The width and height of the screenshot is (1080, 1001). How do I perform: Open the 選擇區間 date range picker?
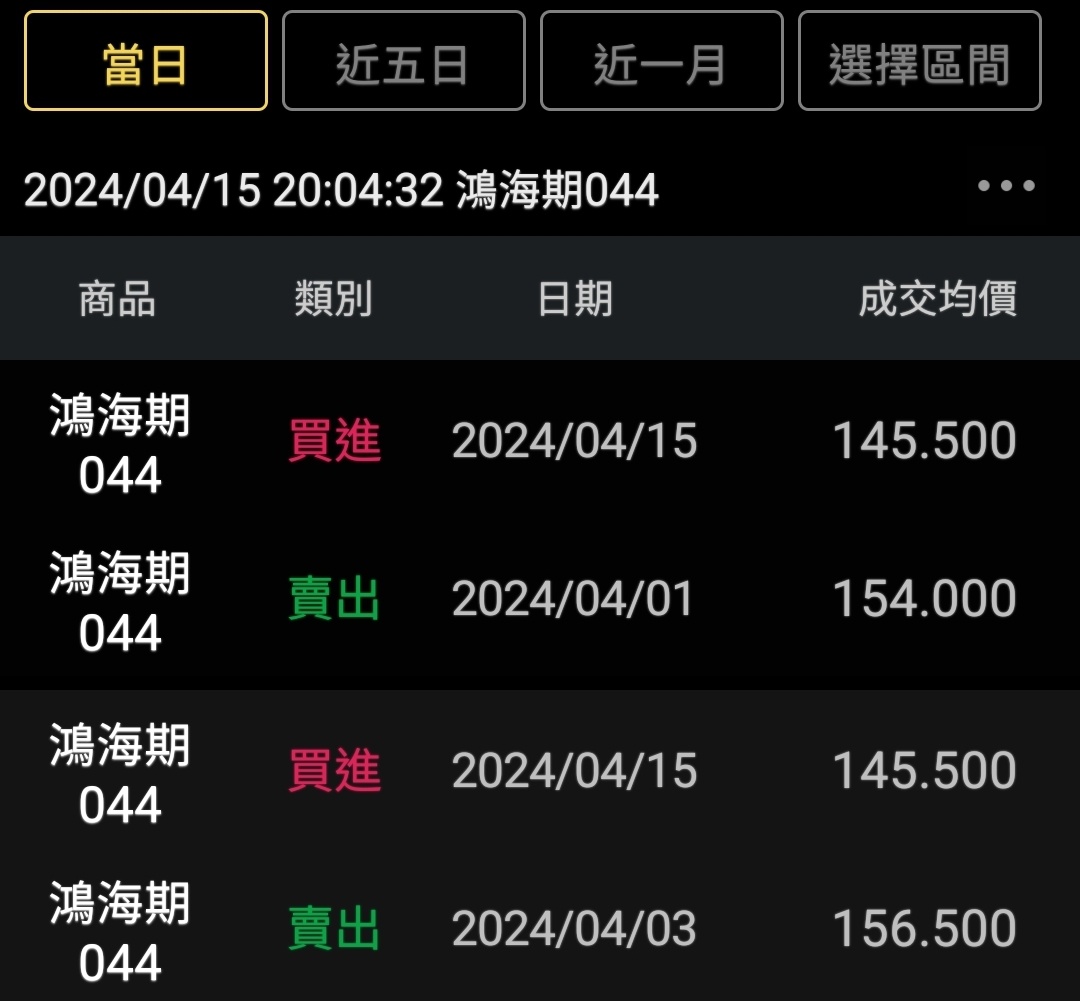click(x=919, y=61)
